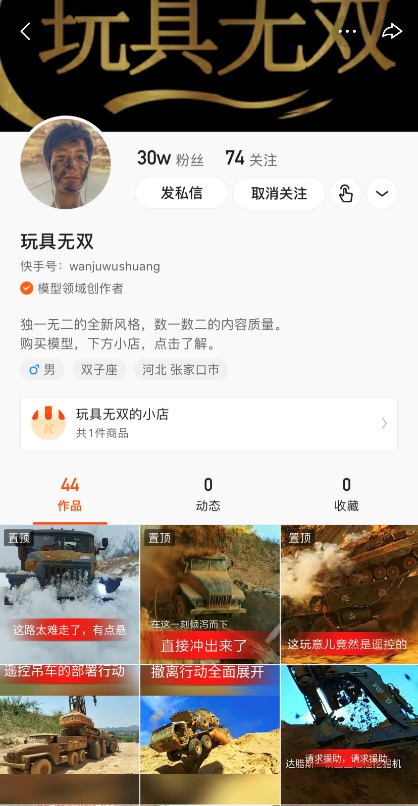Play the video 撤离行动全面展开
This screenshot has height=806, width=418.
(x=210, y=735)
